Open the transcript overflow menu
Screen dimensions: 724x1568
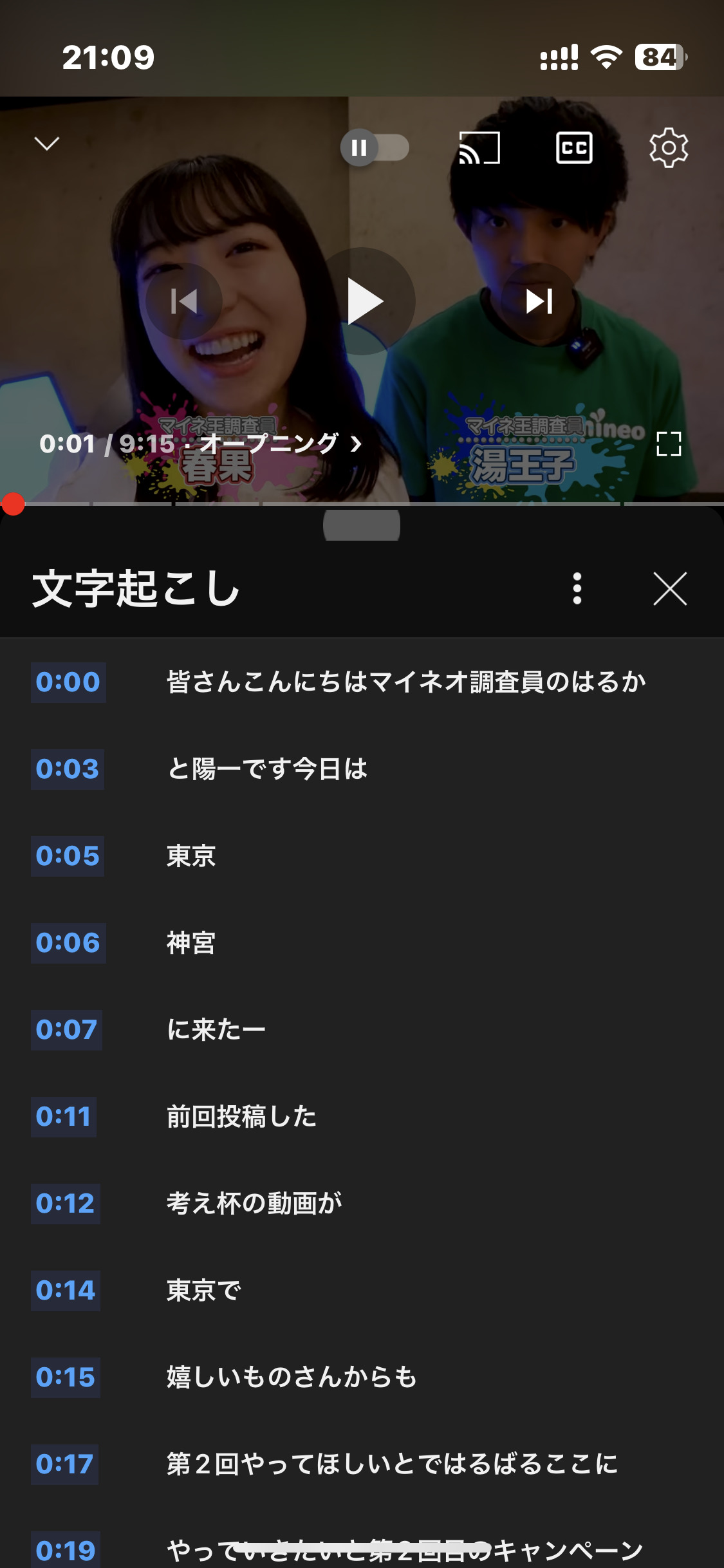coord(577,588)
